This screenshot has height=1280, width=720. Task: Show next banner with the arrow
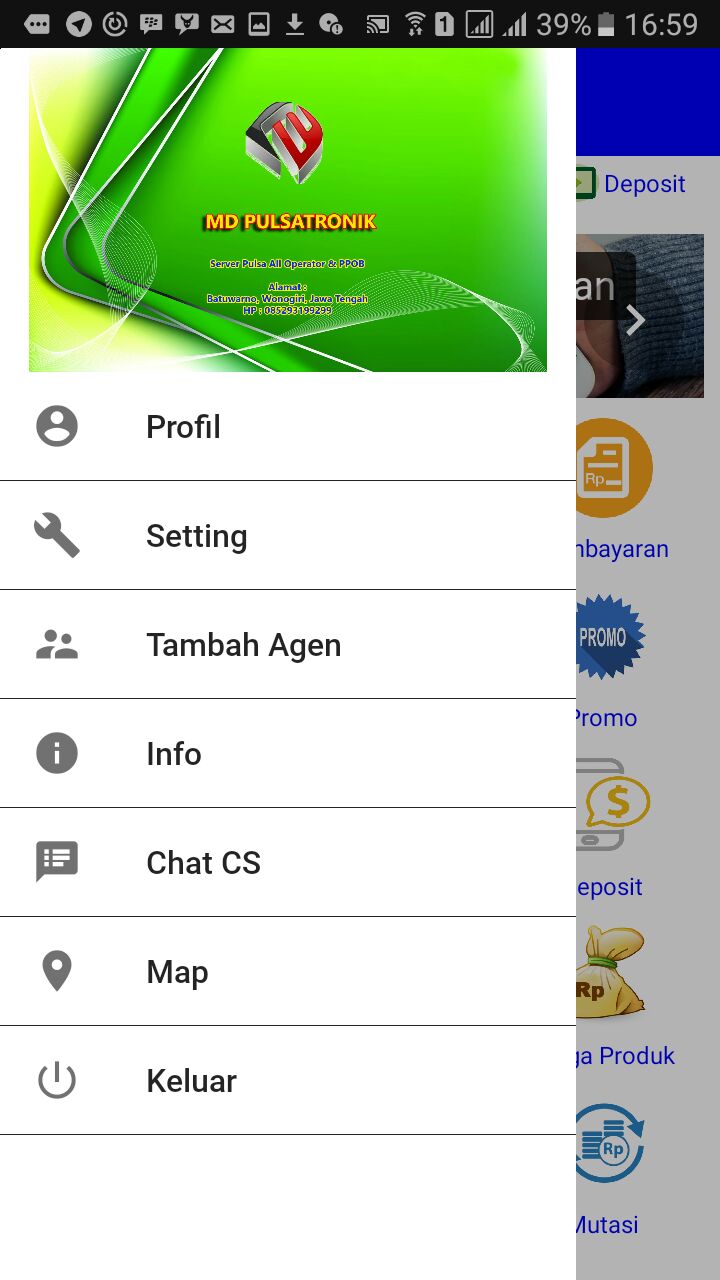point(636,320)
